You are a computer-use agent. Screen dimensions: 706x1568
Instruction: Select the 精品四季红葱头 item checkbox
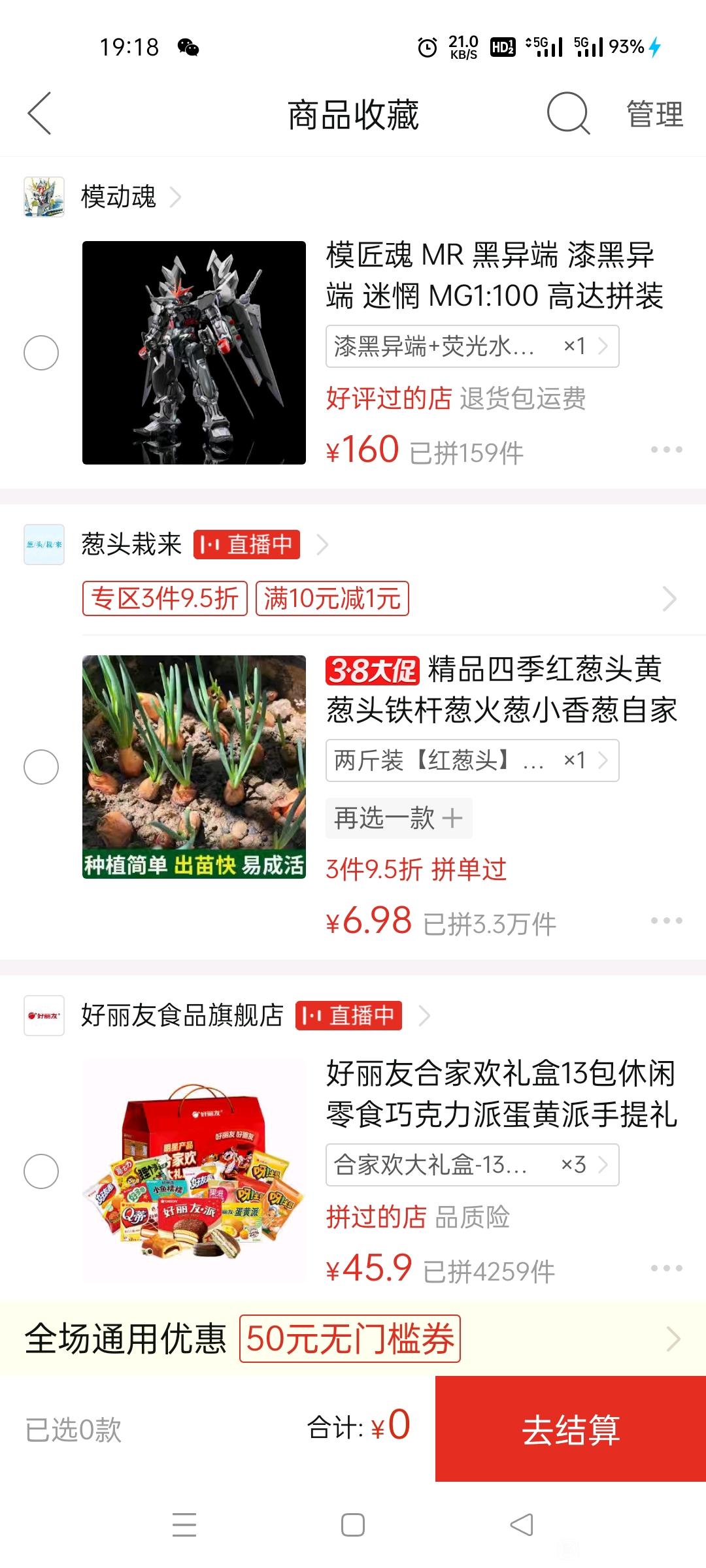point(41,766)
